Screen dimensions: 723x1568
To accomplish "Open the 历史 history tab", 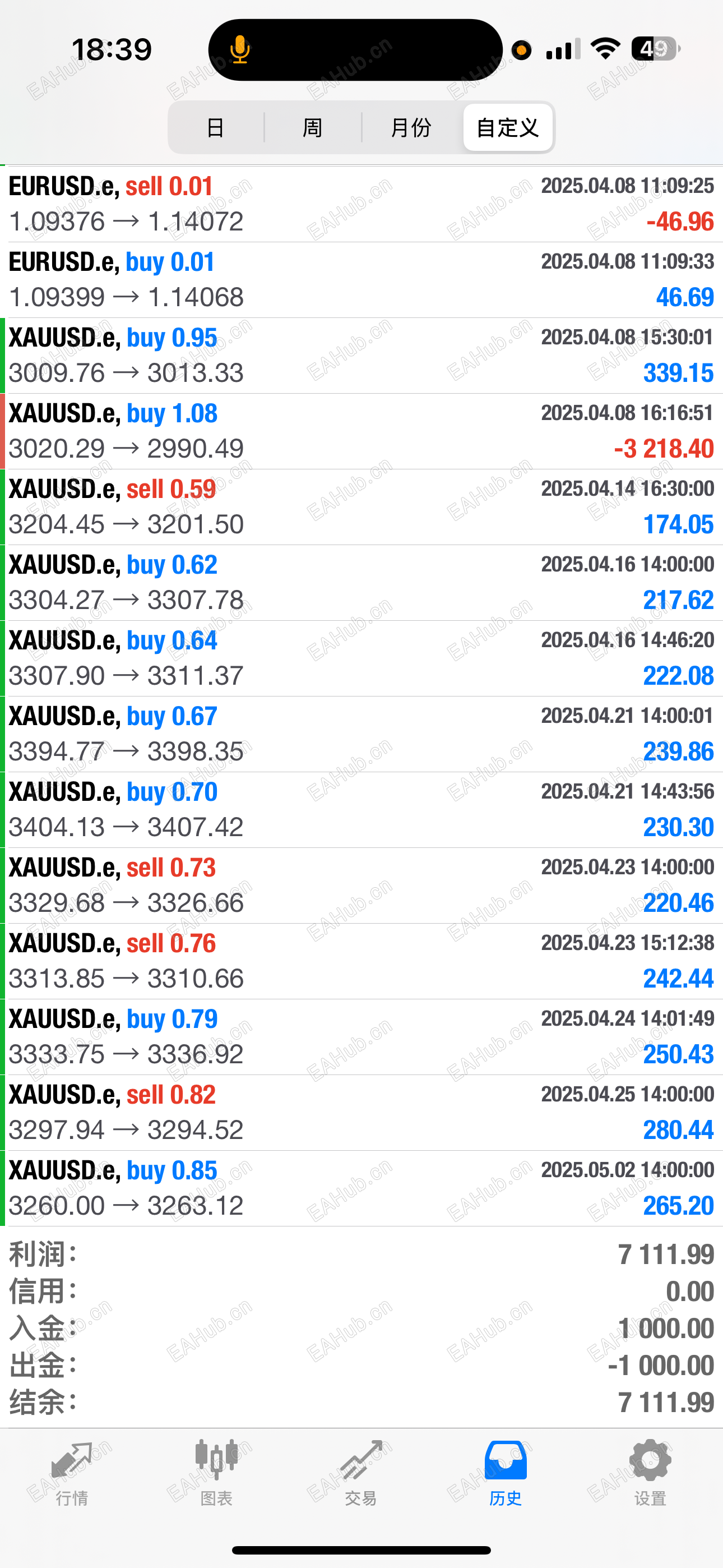I will click(505, 1470).
